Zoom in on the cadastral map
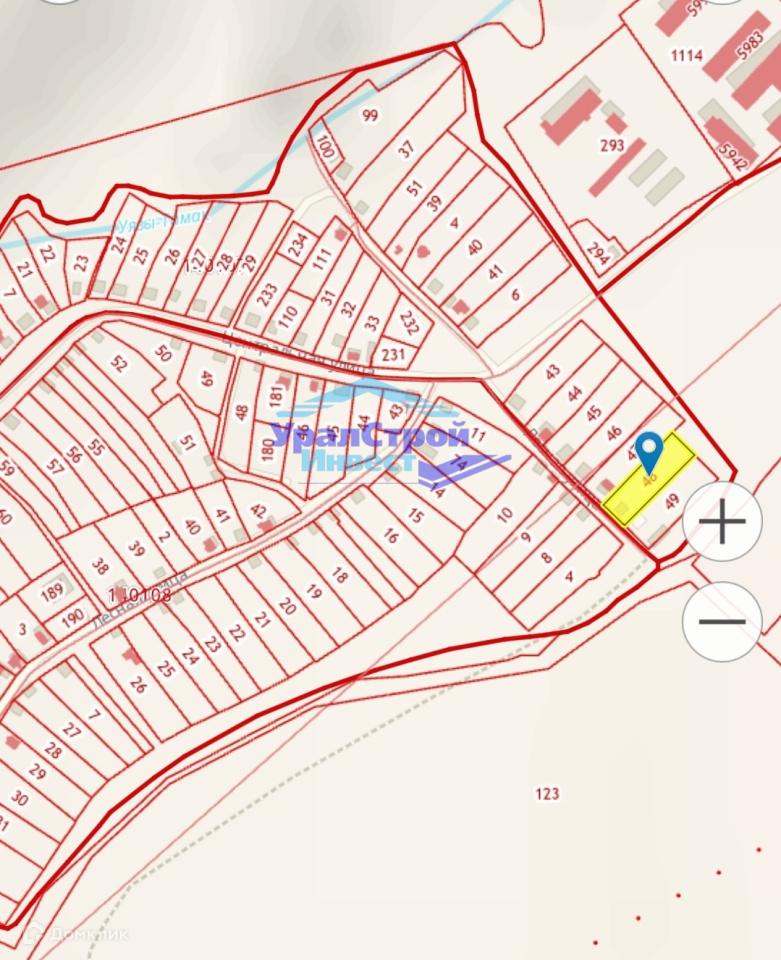The image size is (781, 960). [722, 522]
